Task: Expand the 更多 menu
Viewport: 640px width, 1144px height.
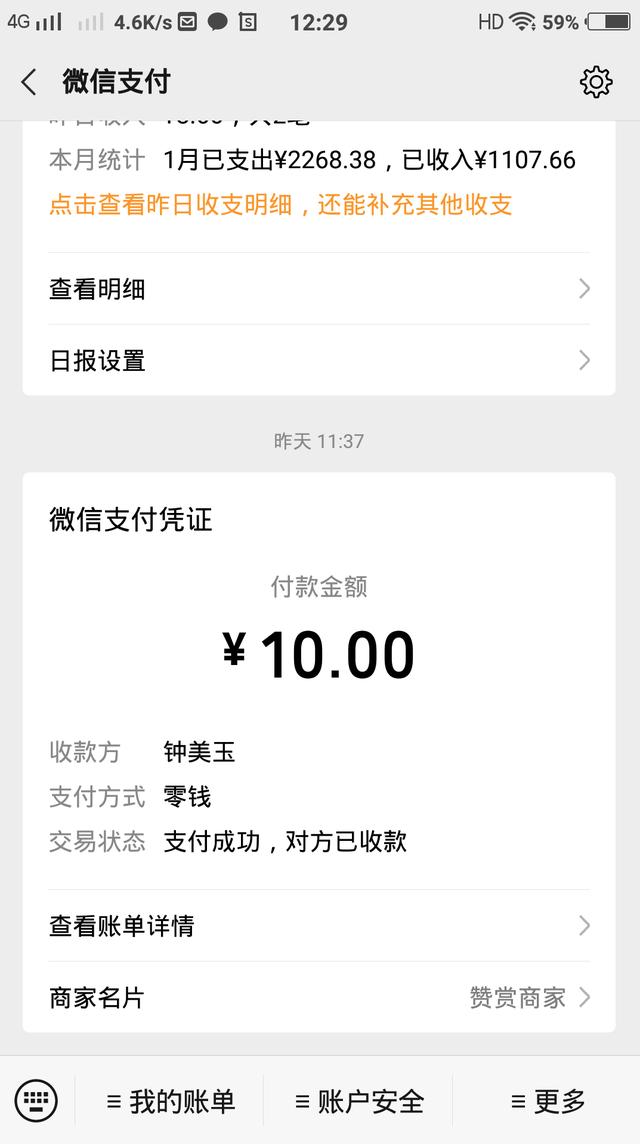Action: 547,1100
